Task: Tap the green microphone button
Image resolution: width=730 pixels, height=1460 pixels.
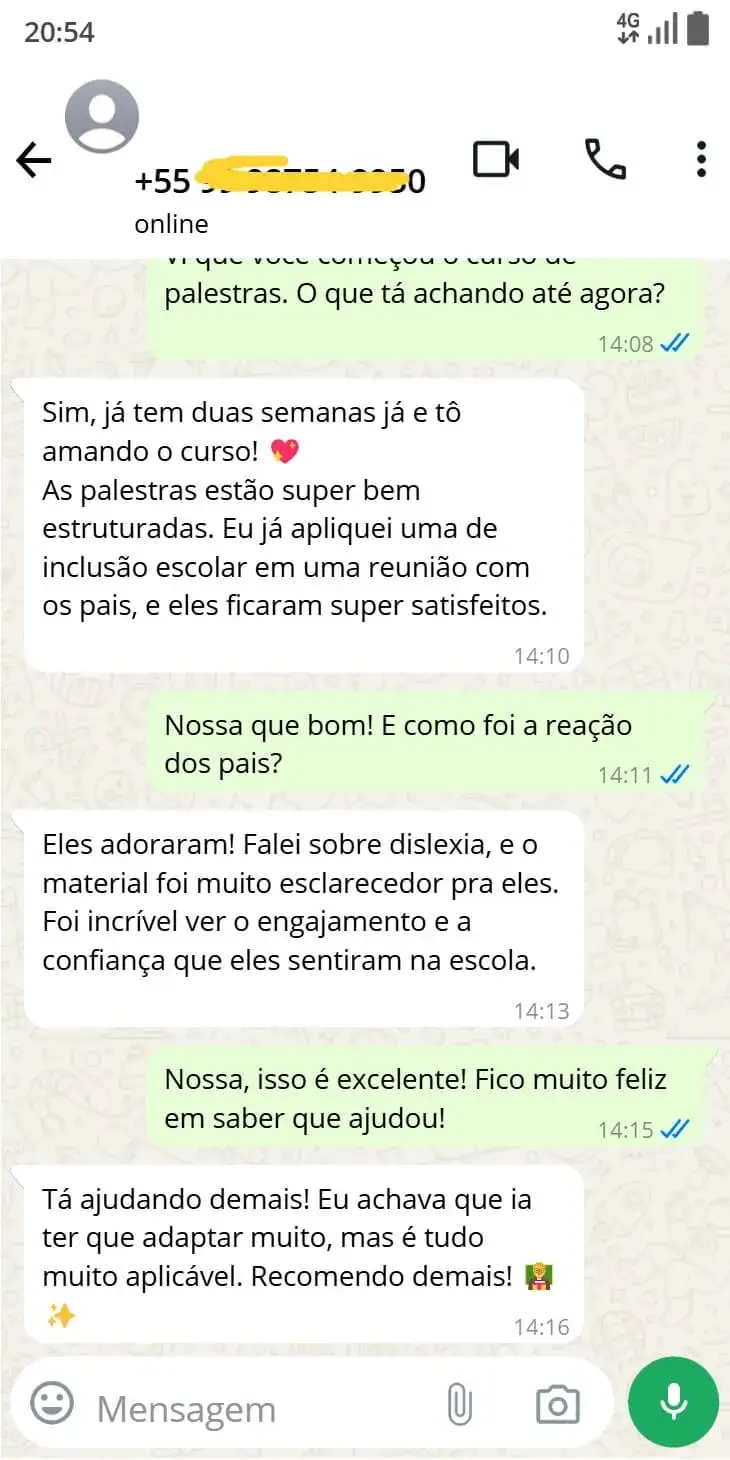Action: click(x=673, y=1402)
